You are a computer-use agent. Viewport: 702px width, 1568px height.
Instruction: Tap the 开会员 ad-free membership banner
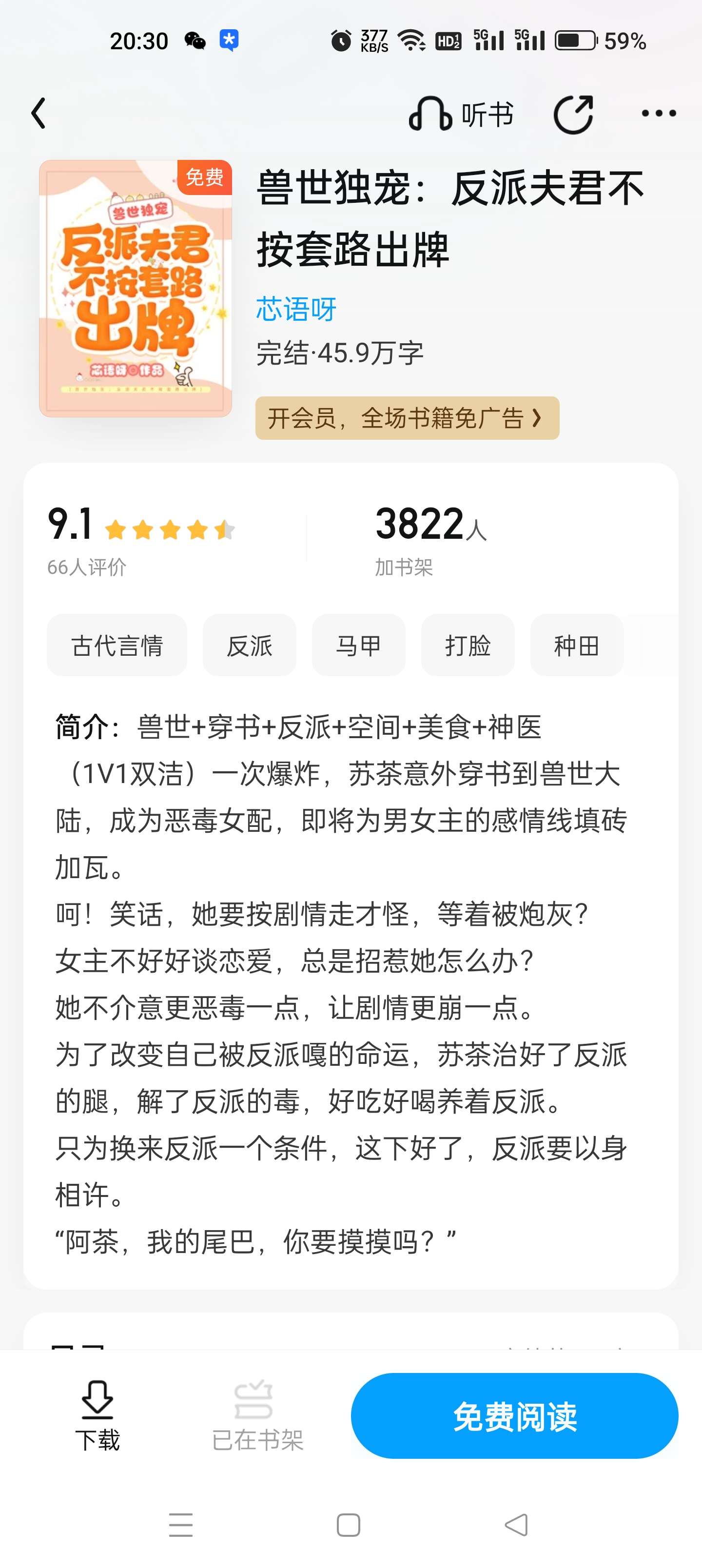pos(407,418)
